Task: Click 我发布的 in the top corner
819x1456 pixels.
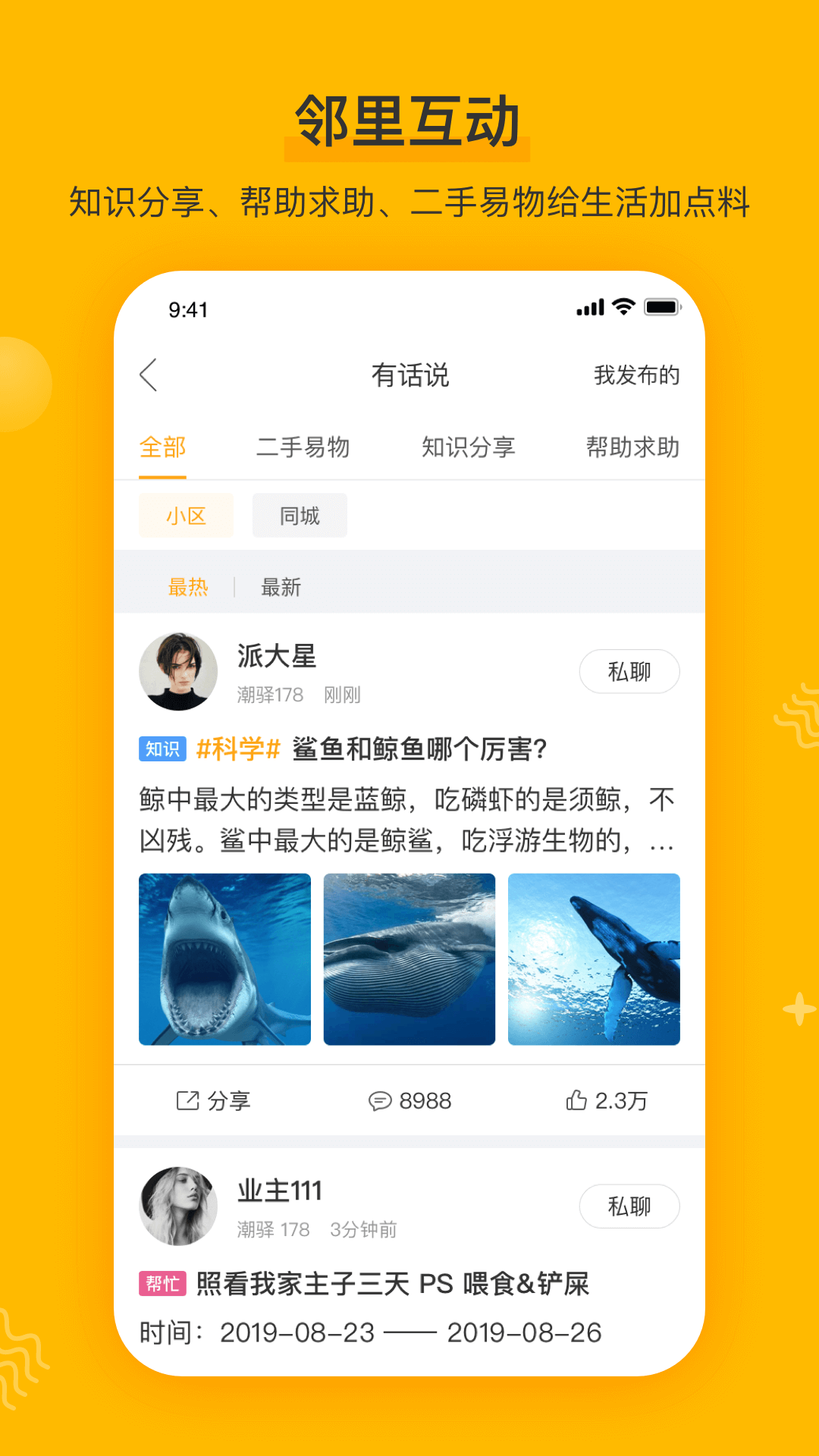Action: click(x=637, y=375)
